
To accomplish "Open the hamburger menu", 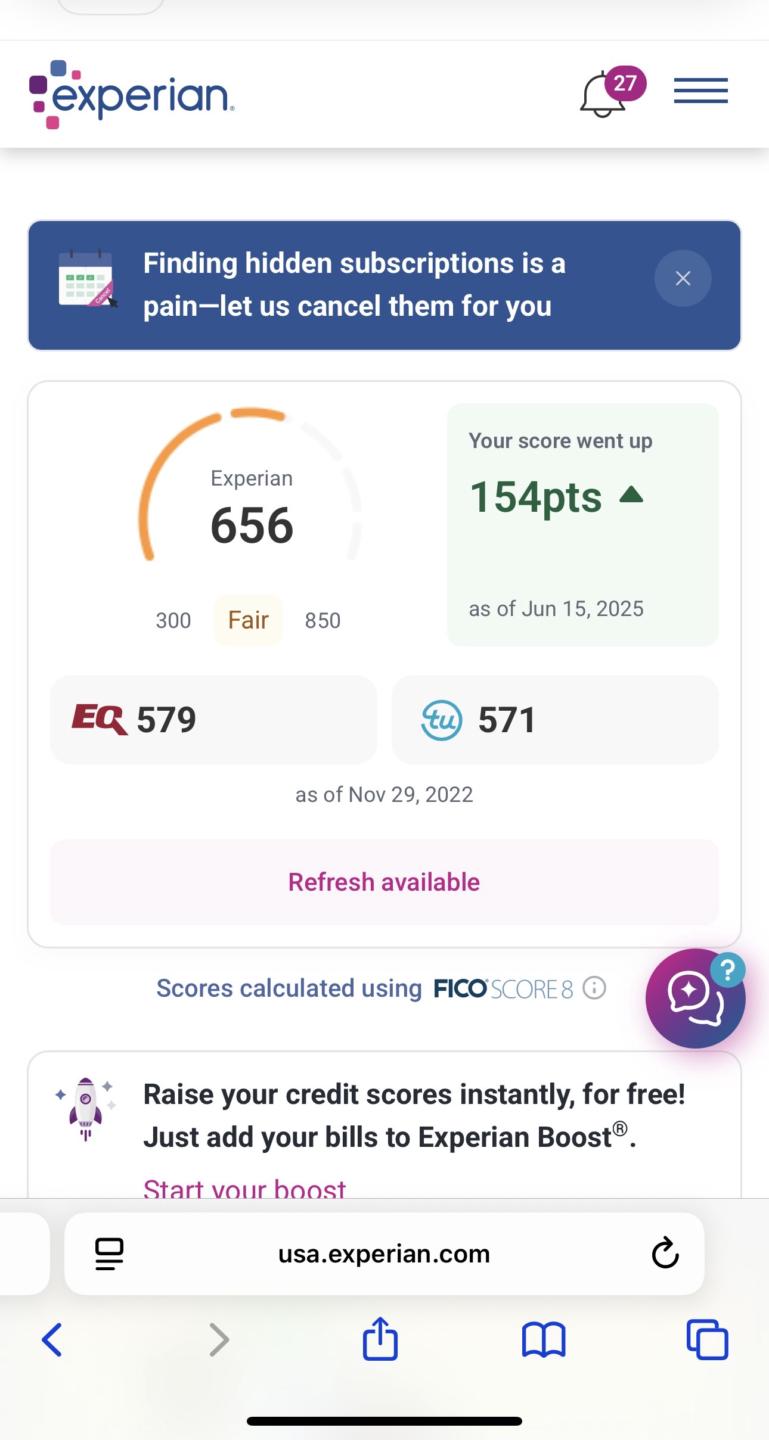I will point(700,92).
